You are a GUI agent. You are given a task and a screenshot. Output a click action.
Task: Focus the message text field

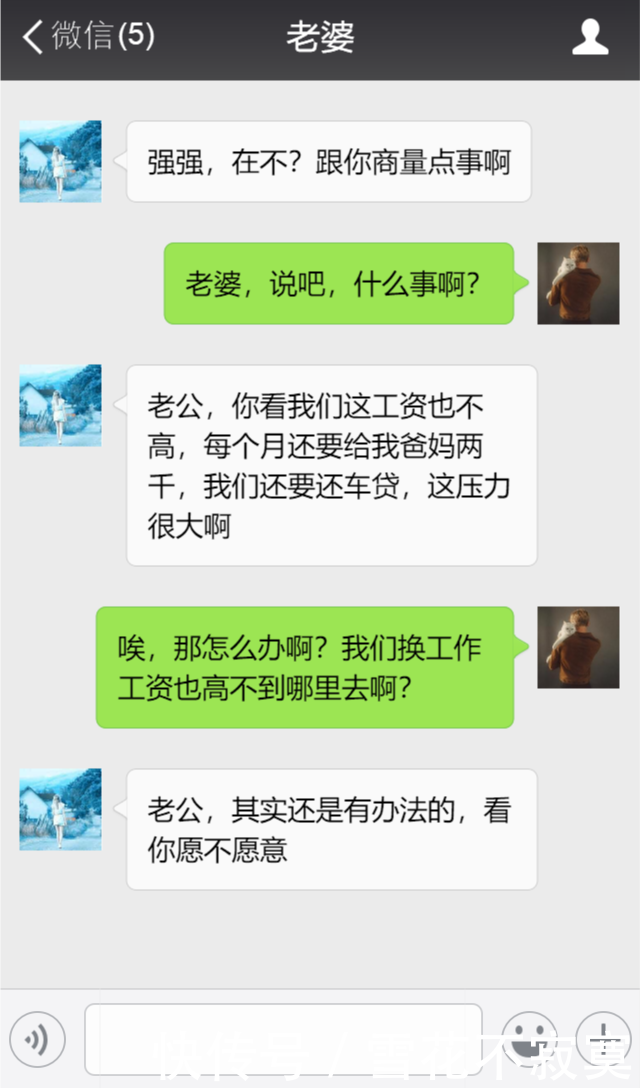click(283, 1040)
